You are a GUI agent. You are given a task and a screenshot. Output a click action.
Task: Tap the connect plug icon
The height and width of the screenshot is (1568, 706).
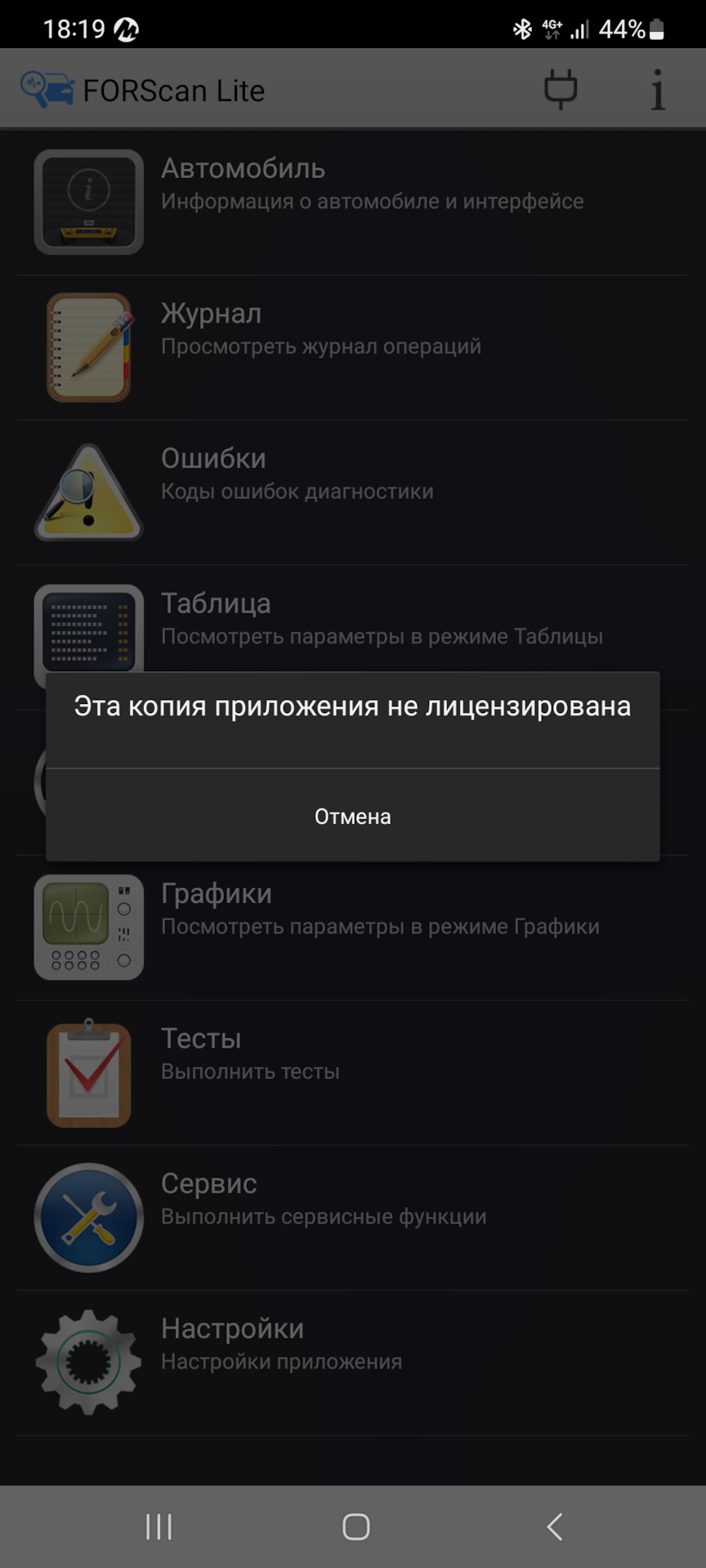[x=561, y=89]
